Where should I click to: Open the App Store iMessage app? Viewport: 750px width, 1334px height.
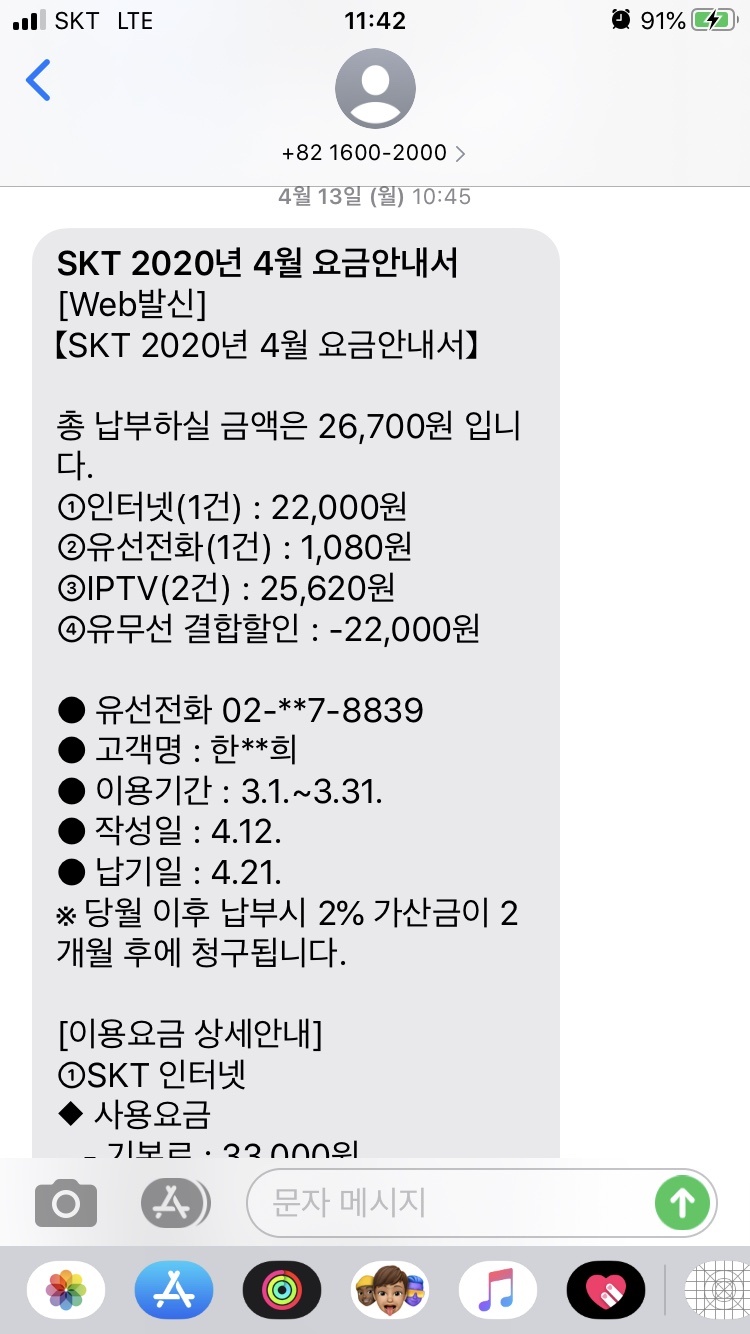coord(174,1290)
